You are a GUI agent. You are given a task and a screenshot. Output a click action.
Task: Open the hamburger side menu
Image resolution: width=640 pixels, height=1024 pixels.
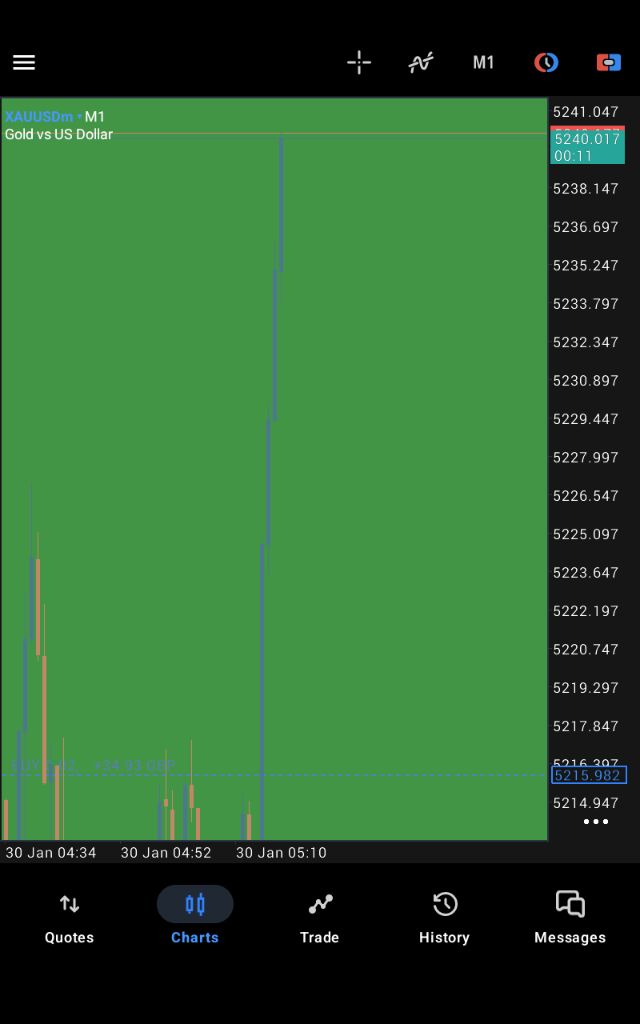[x=24, y=62]
